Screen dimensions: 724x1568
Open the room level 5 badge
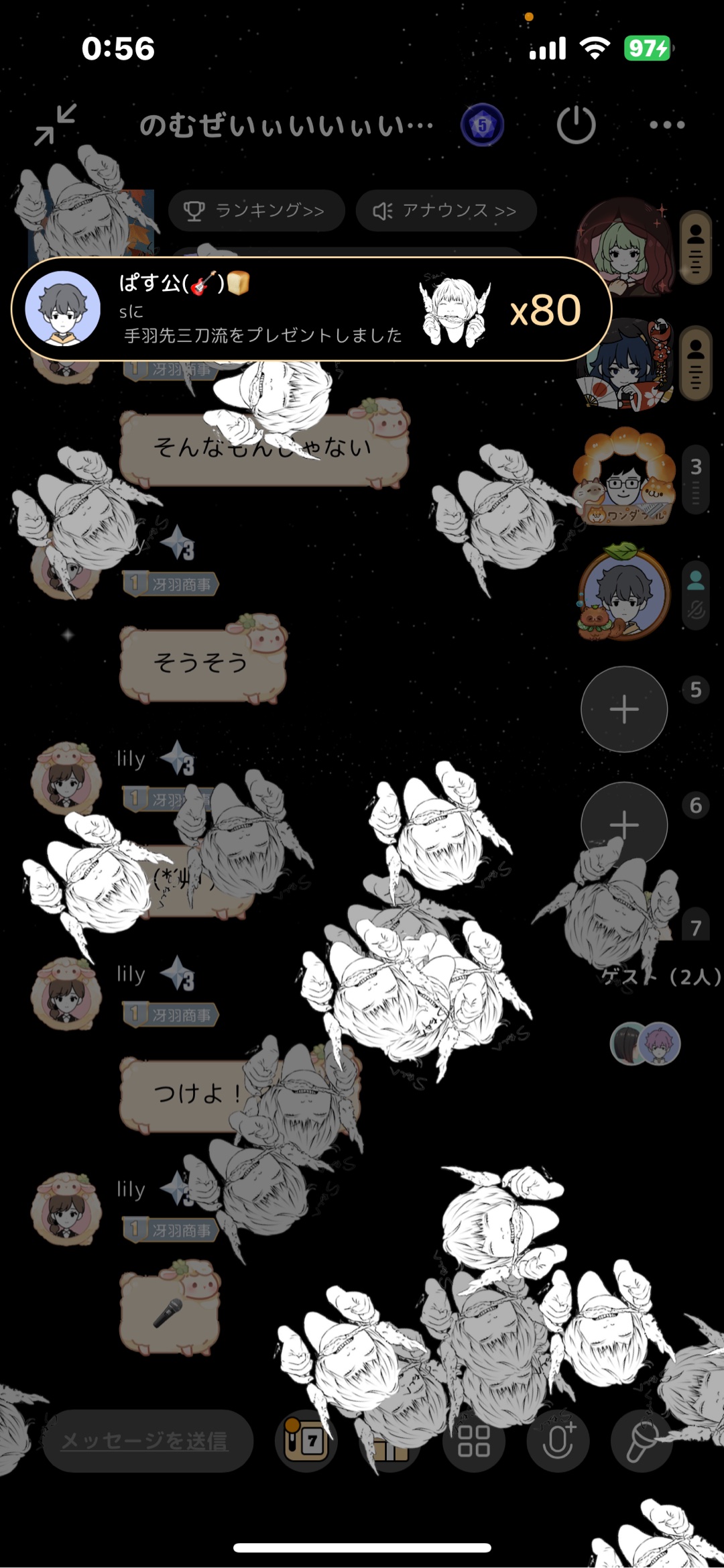482,125
